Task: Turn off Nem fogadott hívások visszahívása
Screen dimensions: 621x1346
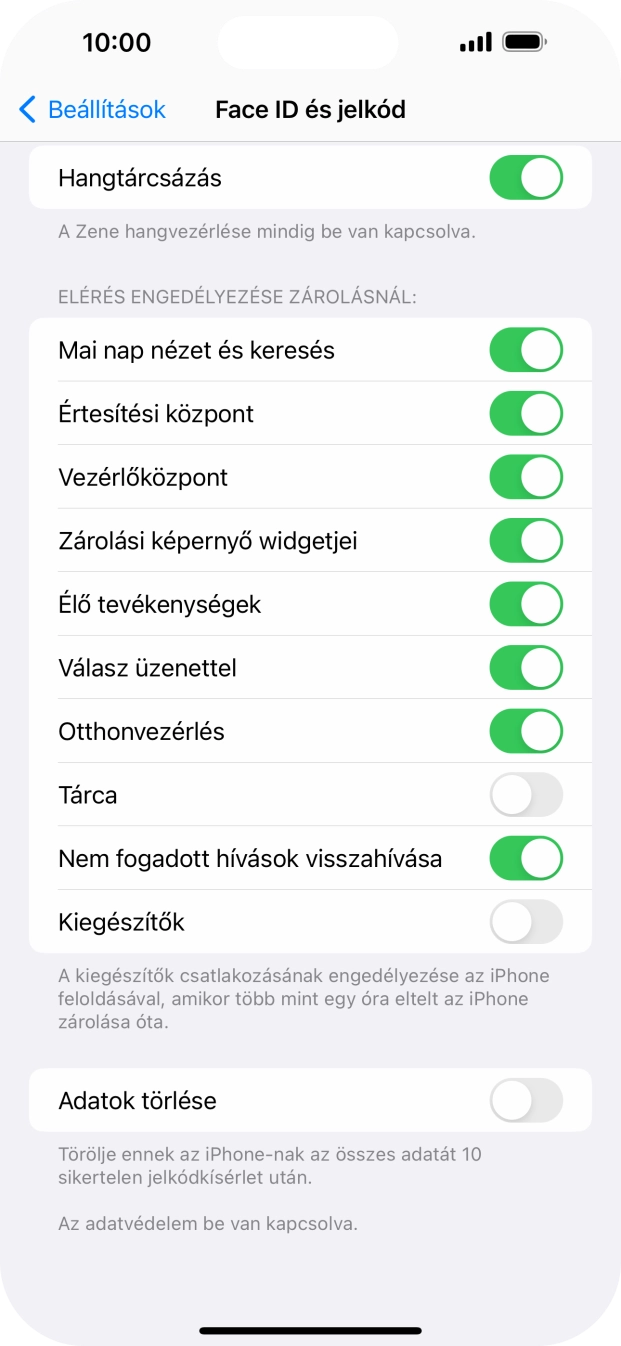Action: point(525,858)
